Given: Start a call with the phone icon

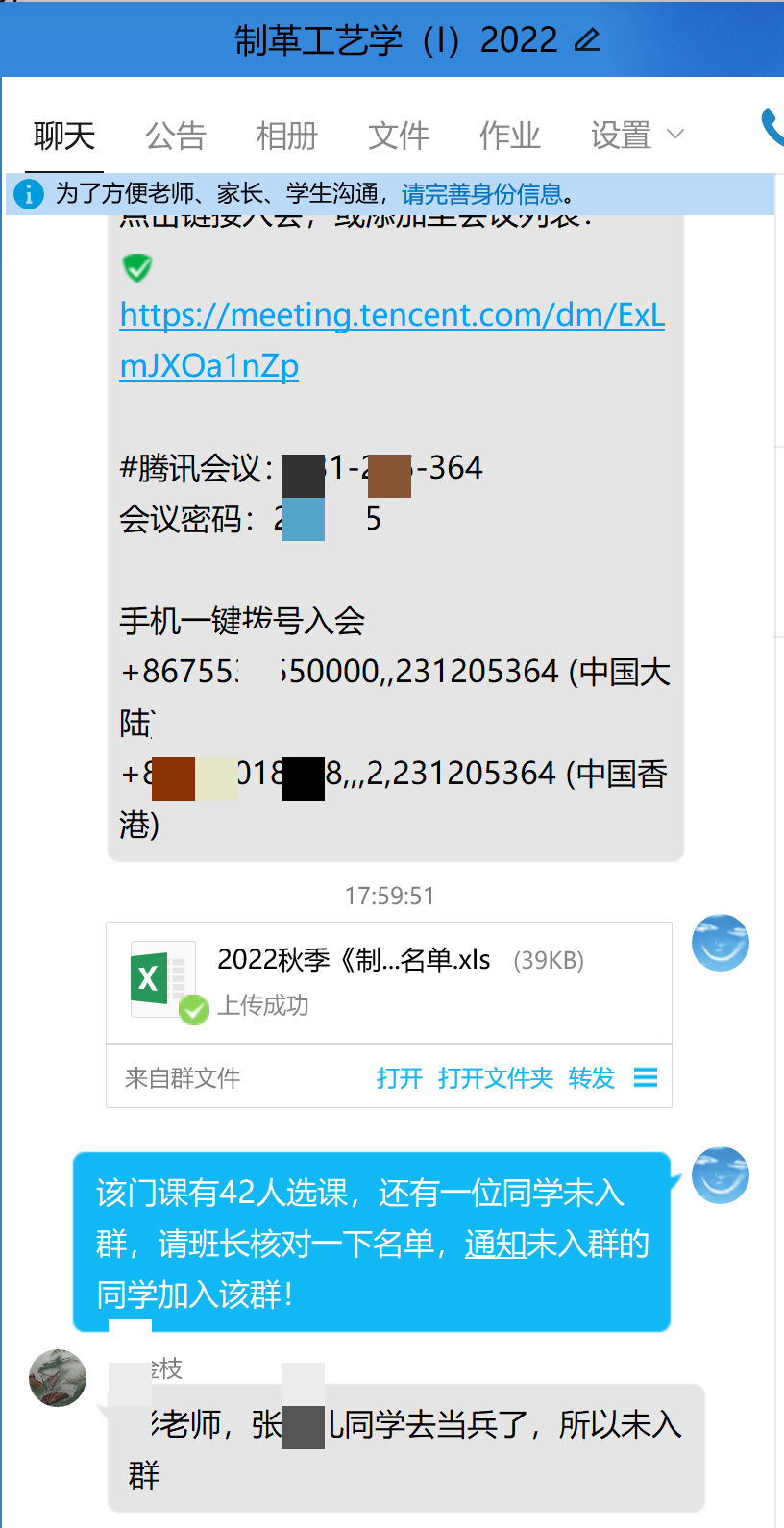Looking at the screenshot, I should click(772, 127).
